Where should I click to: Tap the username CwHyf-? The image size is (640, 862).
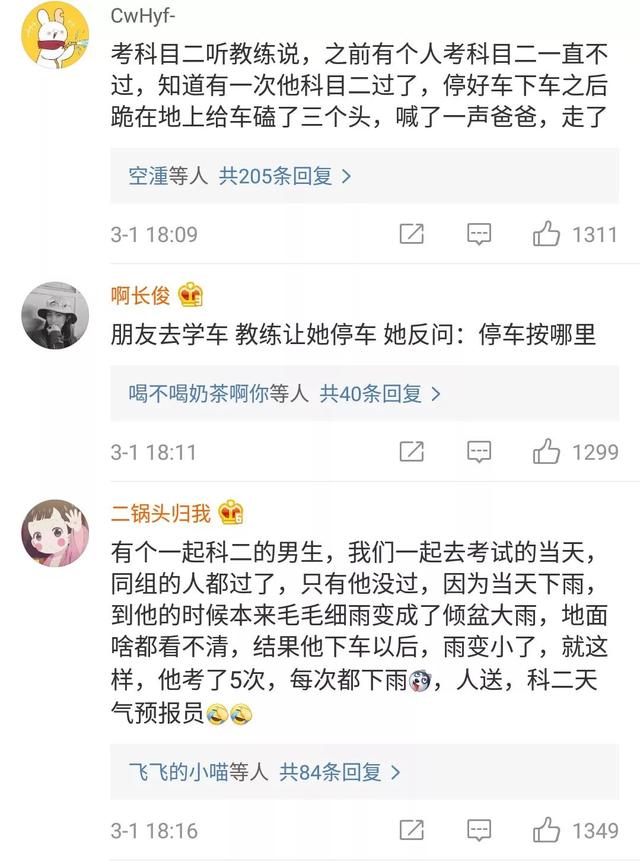pyautogui.click(x=144, y=14)
